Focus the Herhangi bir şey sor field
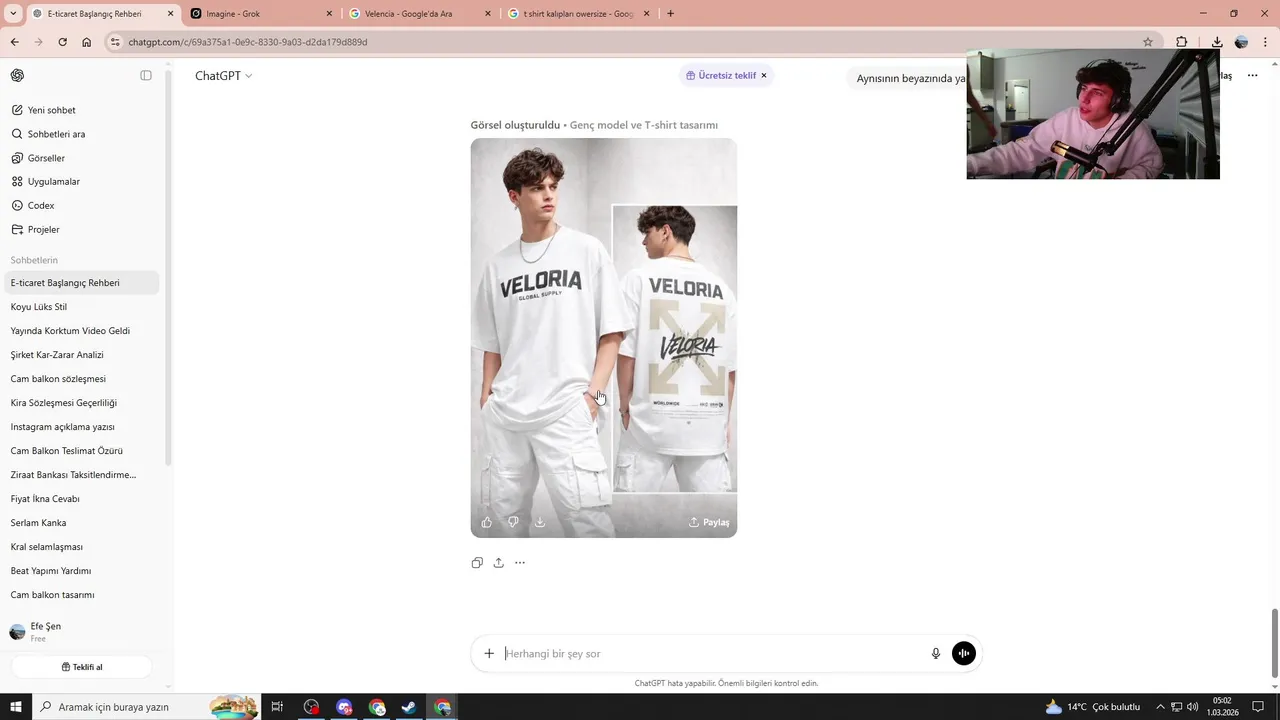This screenshot has width=1280, height=720. click(x=710, y=654)
